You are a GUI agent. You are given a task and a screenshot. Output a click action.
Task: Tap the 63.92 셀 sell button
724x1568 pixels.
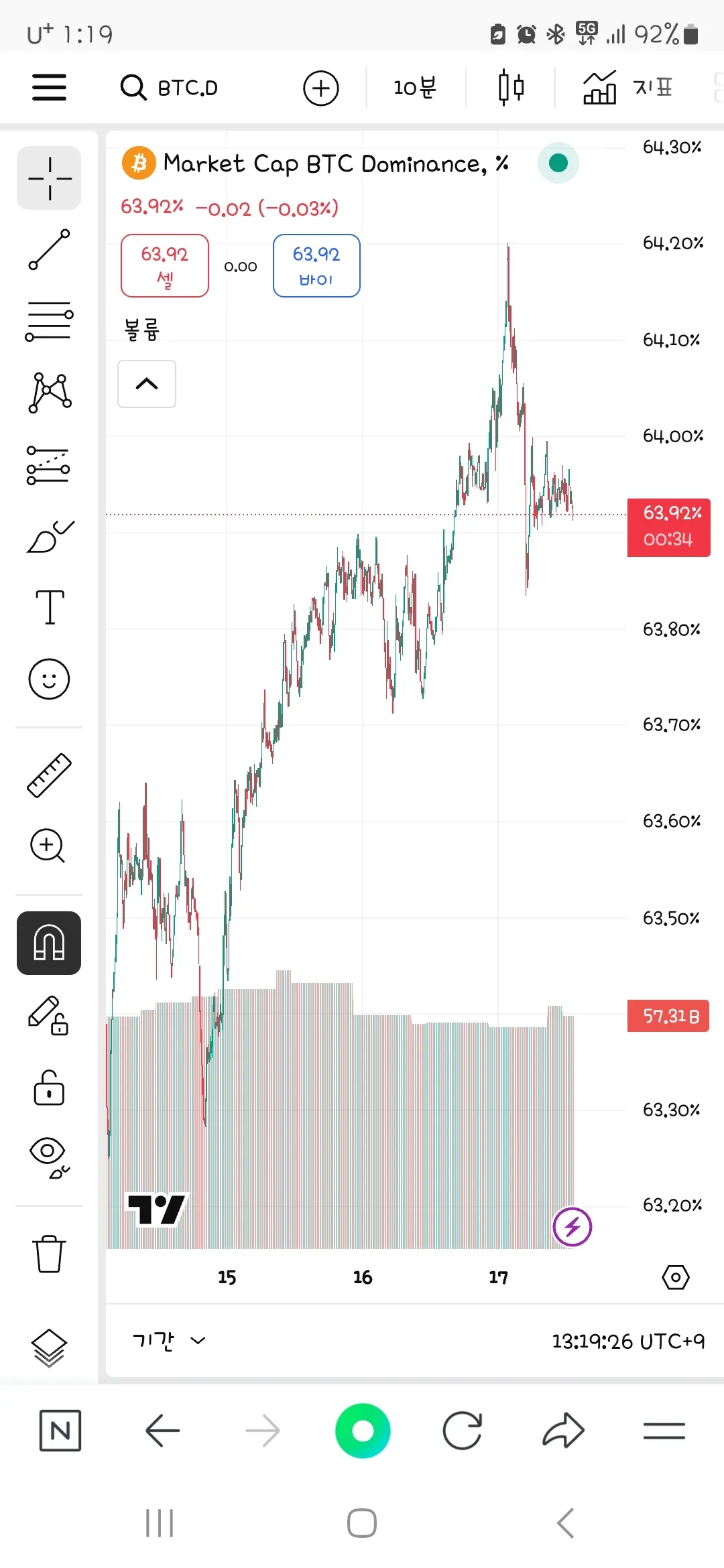point(165,265)
